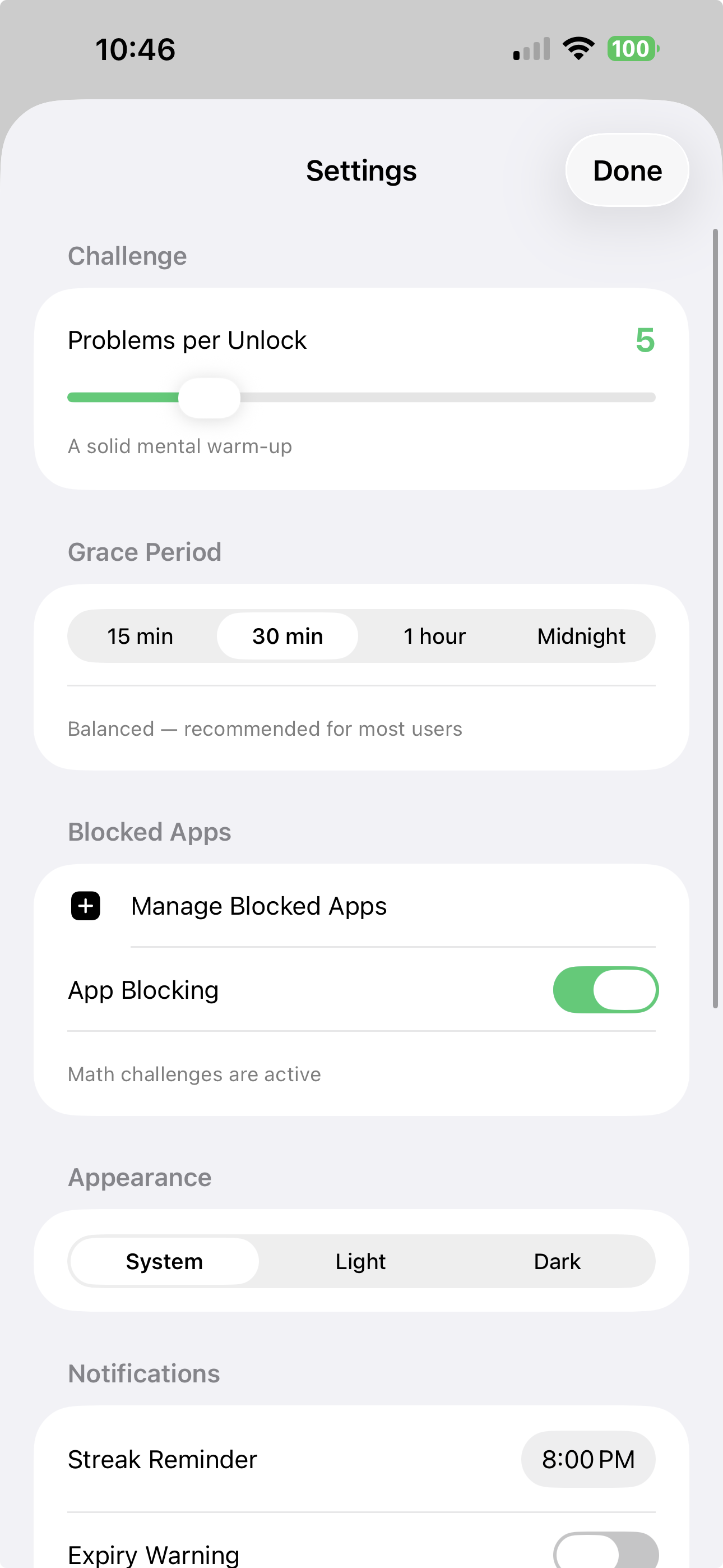
Task: Switch appearance to Dark mode
Action: pos(557,1261)
